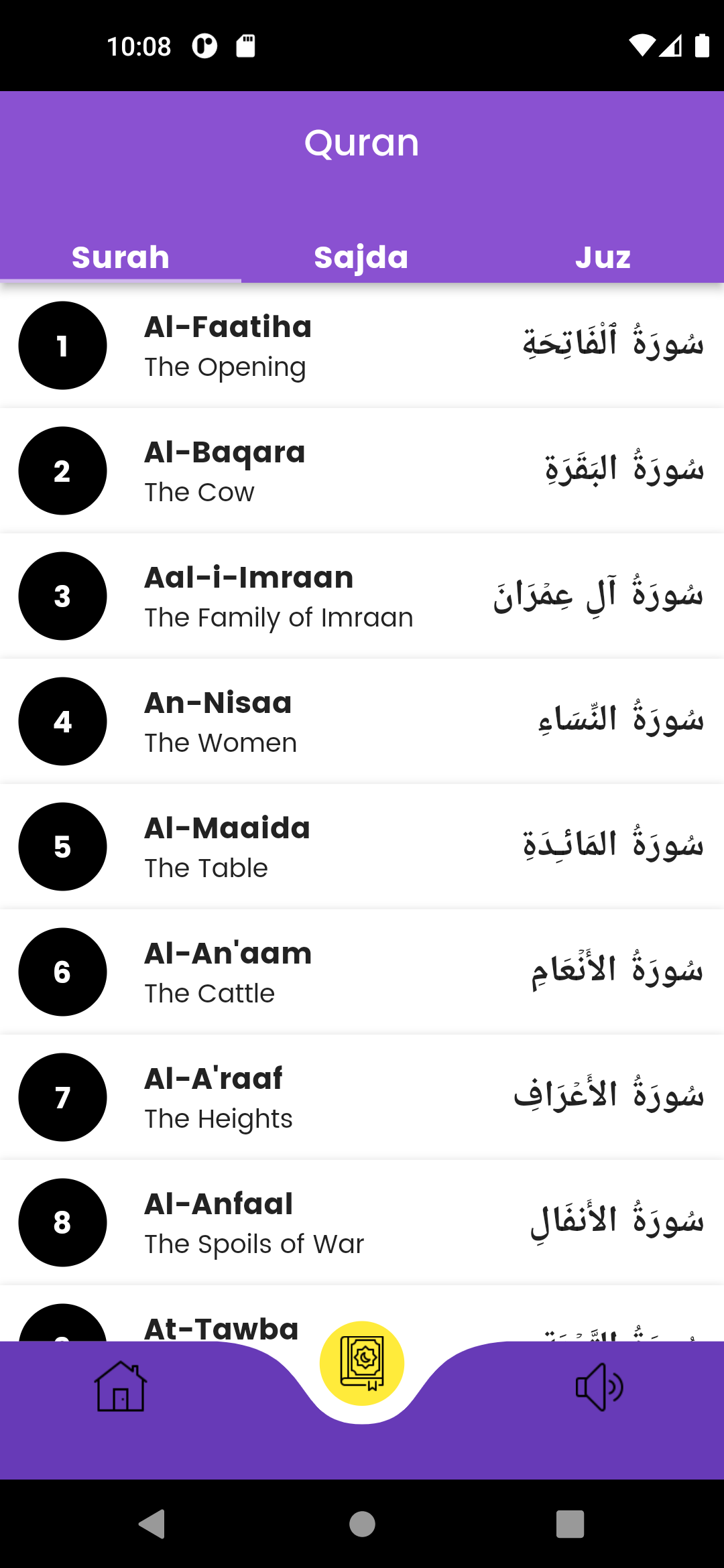Screen dimensions: 724x1568
Task: Tap the speaker audio icon
Action: point(600,1386)
